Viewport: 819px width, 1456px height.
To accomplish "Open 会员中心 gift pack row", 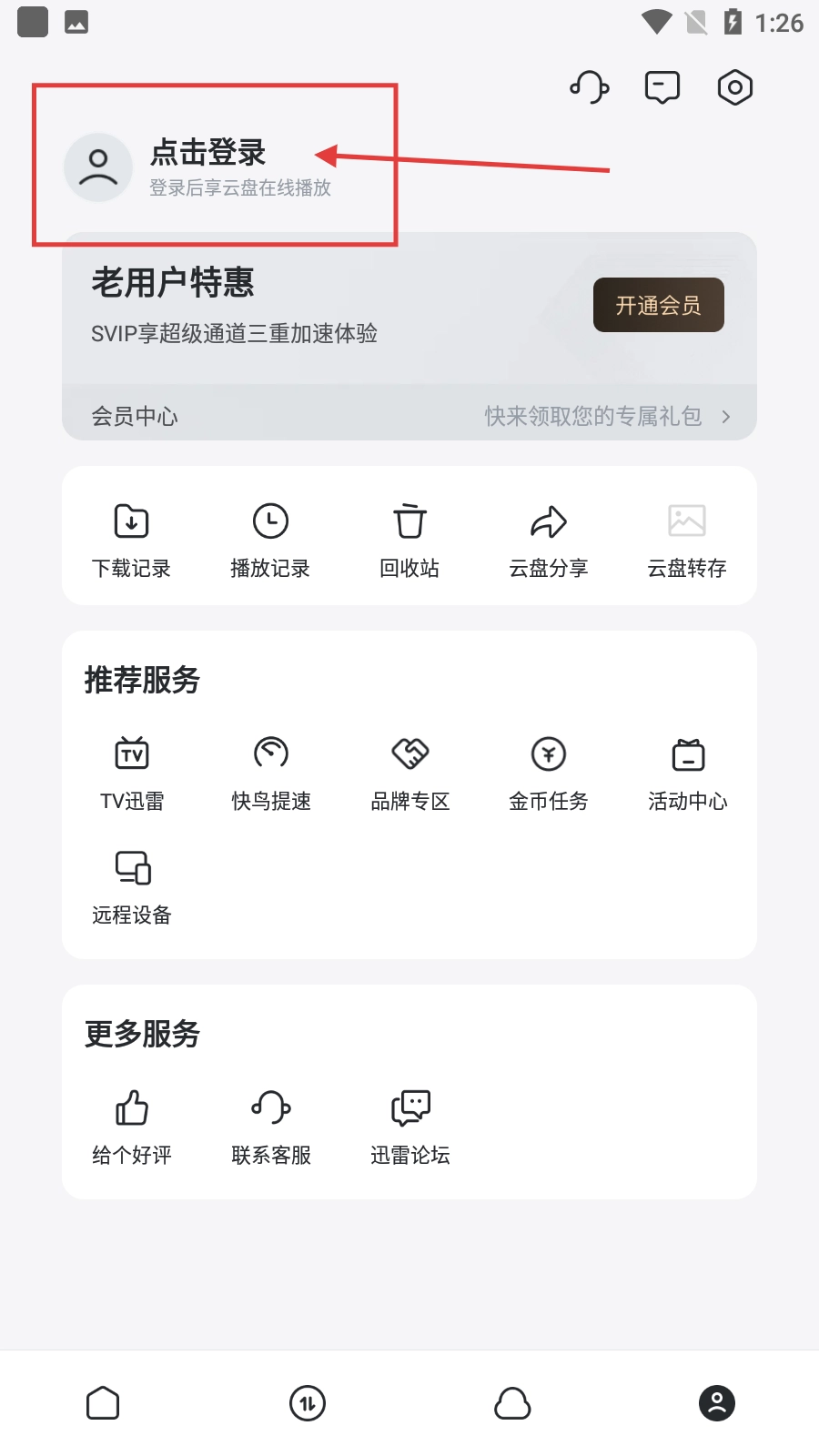I will pyautogui.click(x=409, y=416).
